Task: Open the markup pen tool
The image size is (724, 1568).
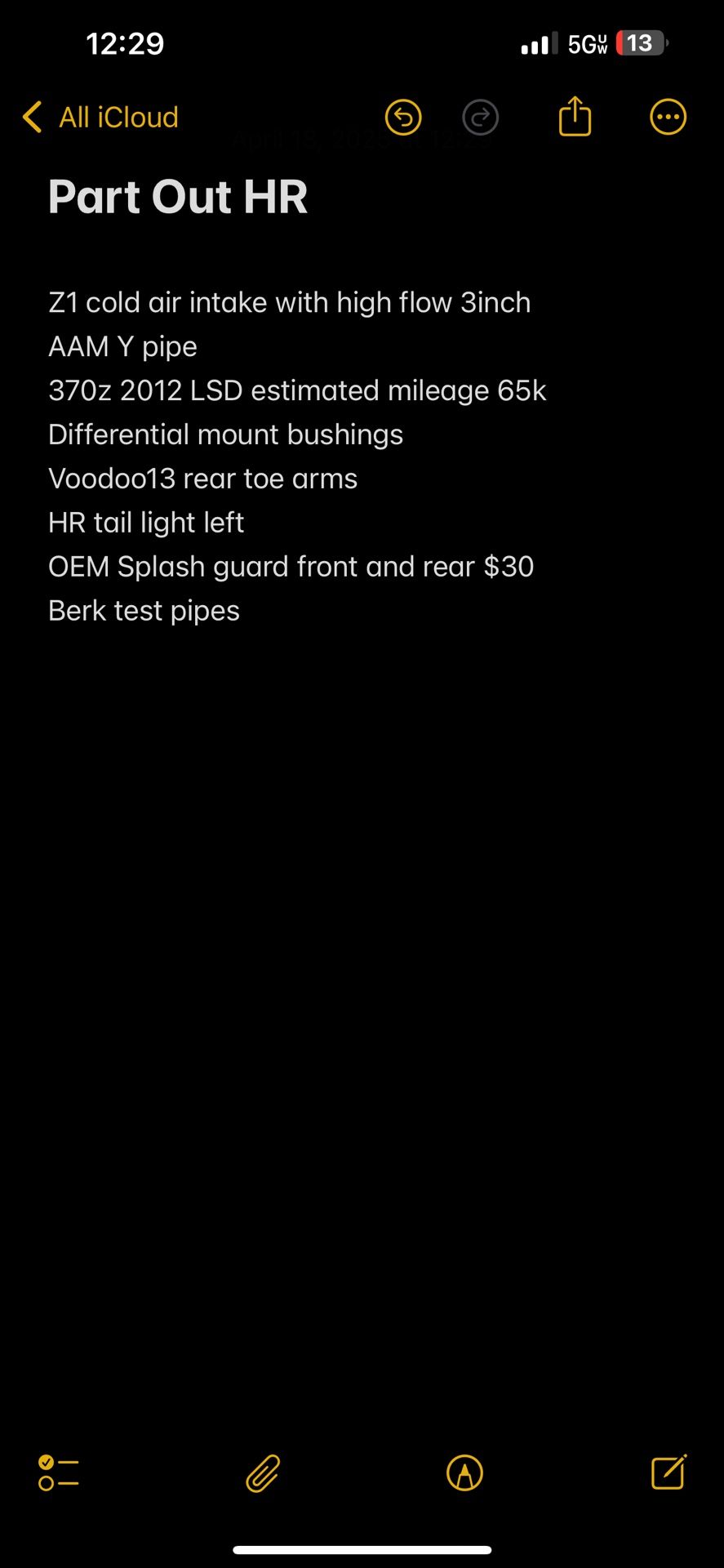Action: click(x=465, y=1473)
